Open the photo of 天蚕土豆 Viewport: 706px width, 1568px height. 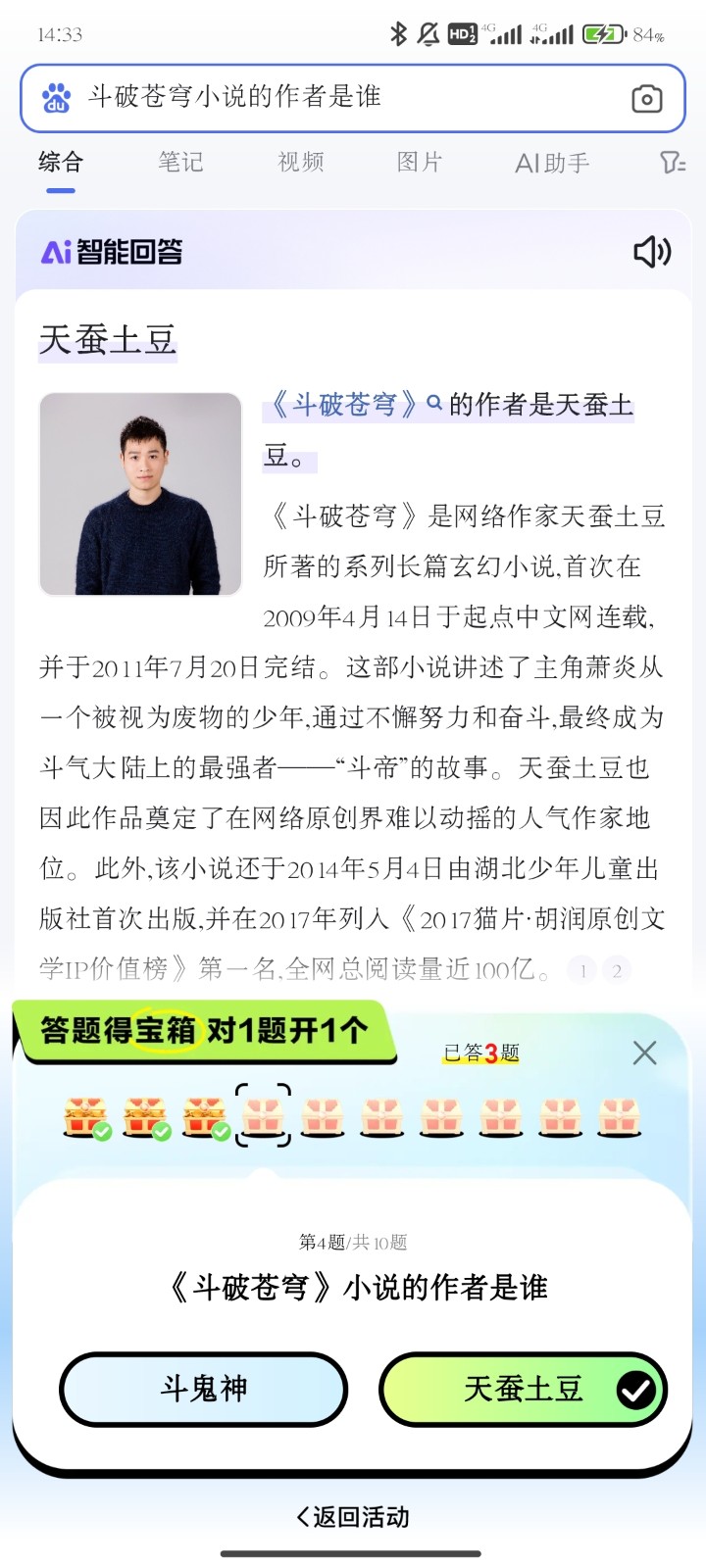(140, 494)
